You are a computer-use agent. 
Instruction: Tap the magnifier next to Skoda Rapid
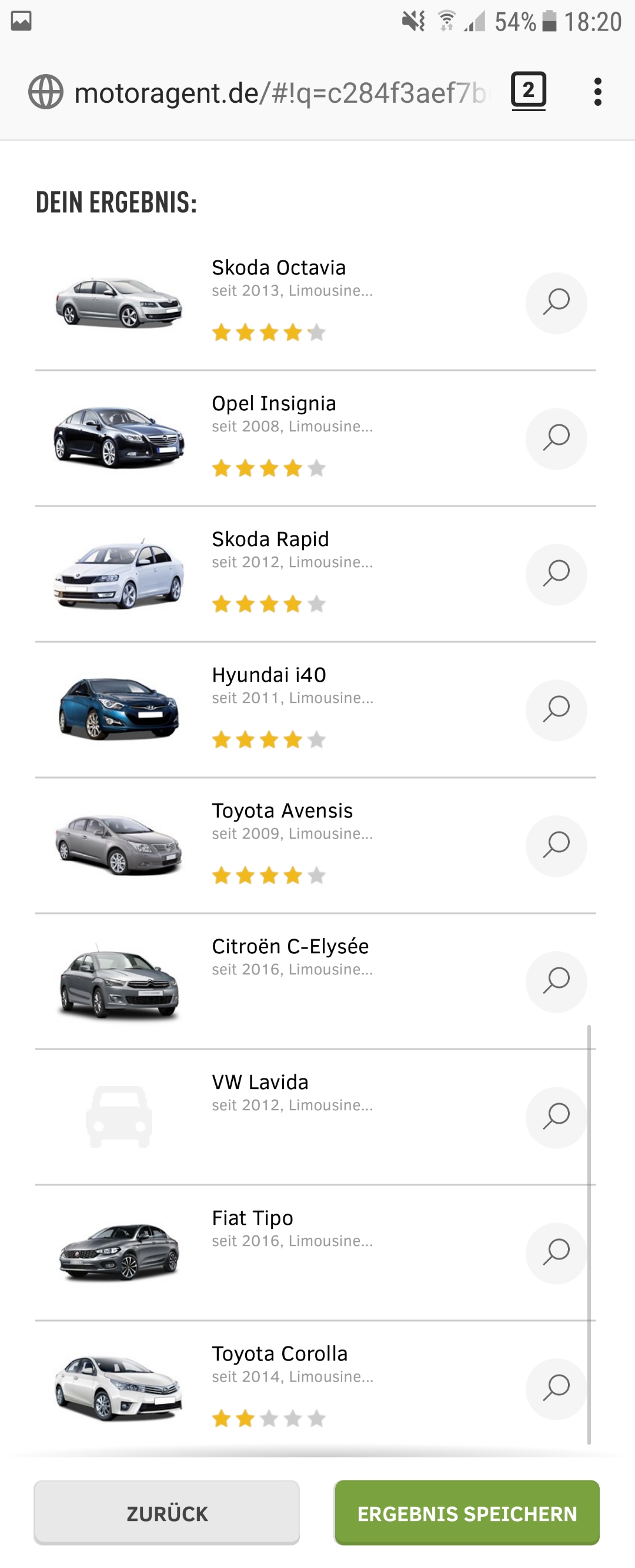tap(556, 574)
